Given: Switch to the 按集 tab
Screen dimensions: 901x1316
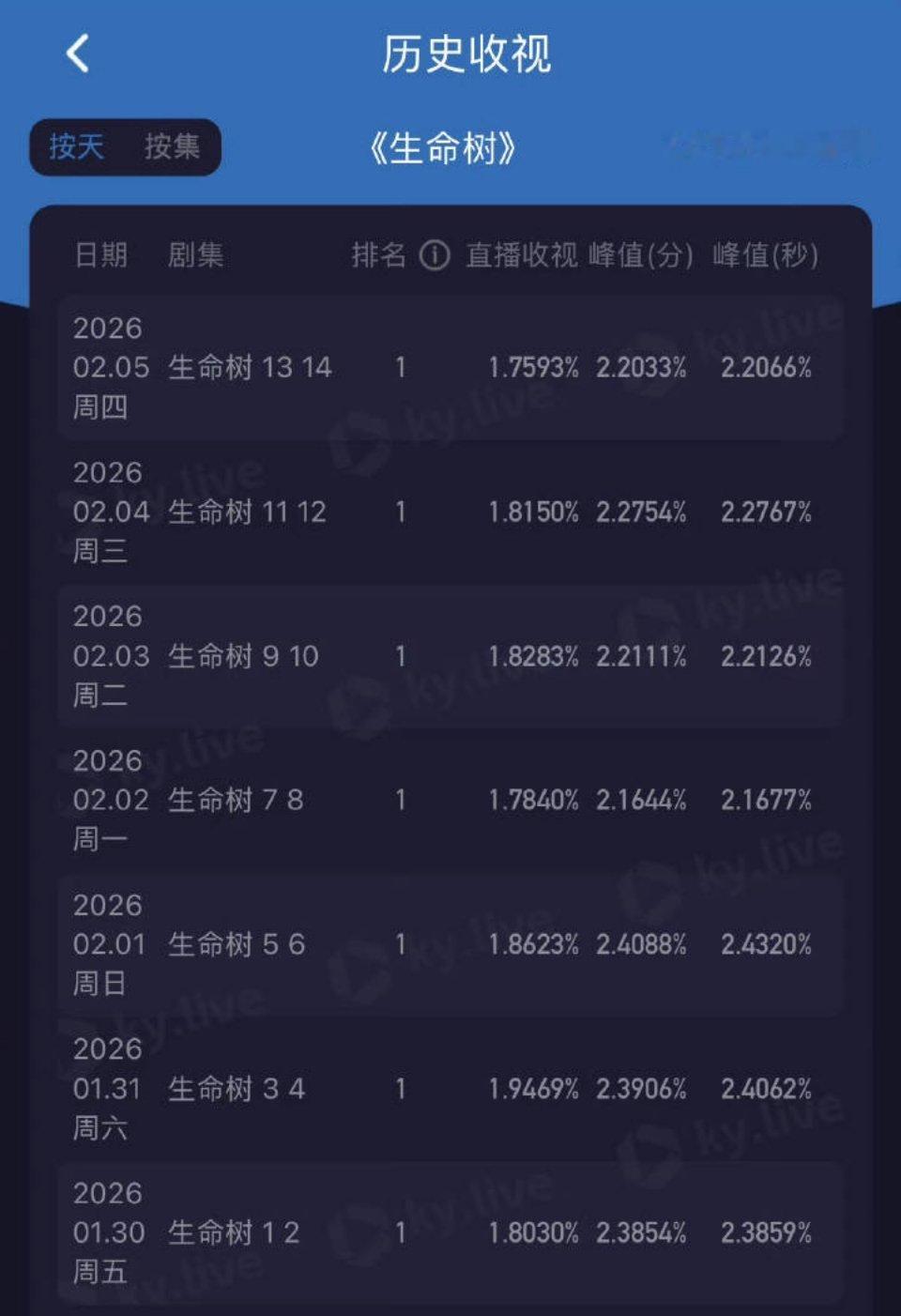Looking at the screenshot, I should pos(173,147).
